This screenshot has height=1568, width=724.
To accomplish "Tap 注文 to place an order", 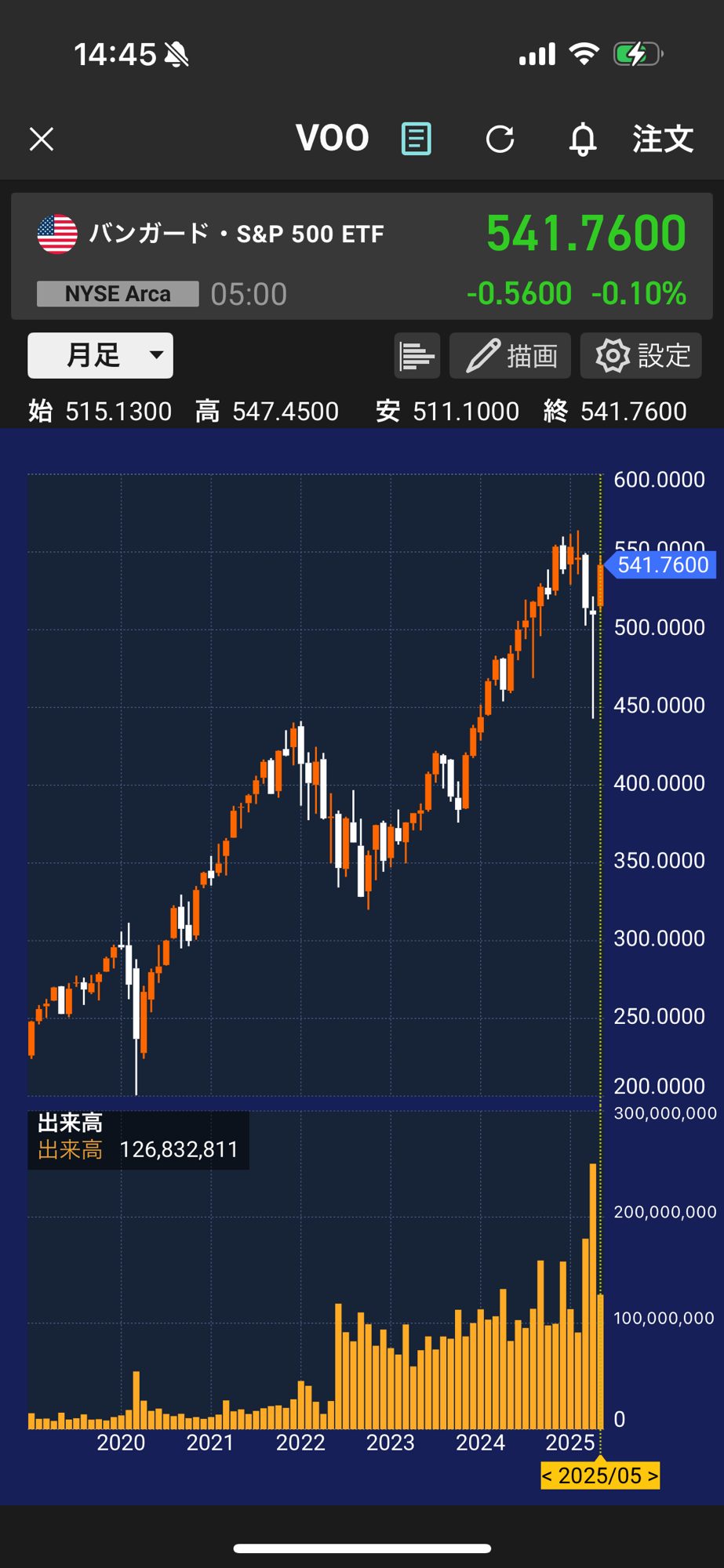I will pyautogui.click(x=663, y=140).
